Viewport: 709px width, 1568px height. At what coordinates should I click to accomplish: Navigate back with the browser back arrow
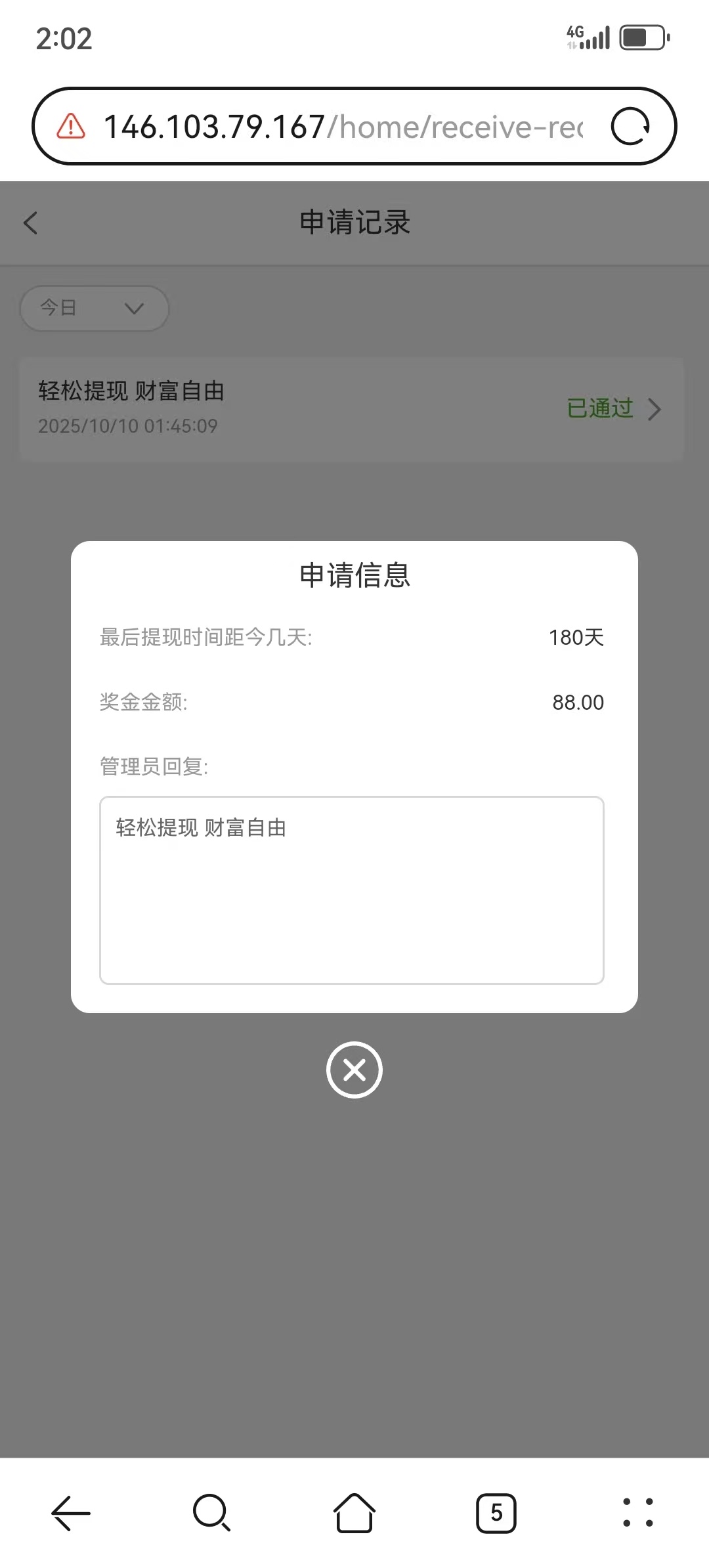pos(71,1513)
